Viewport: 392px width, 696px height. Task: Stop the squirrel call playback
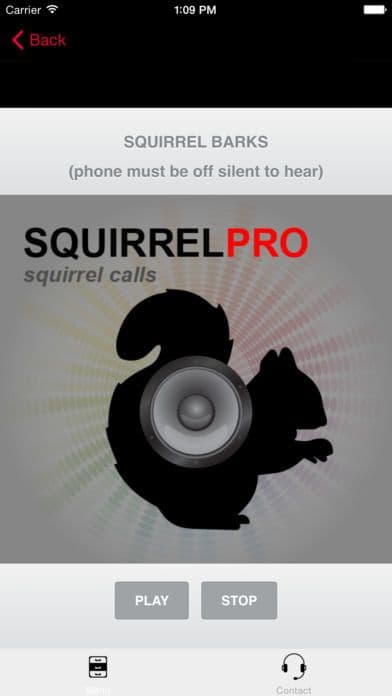coord(239,600)
